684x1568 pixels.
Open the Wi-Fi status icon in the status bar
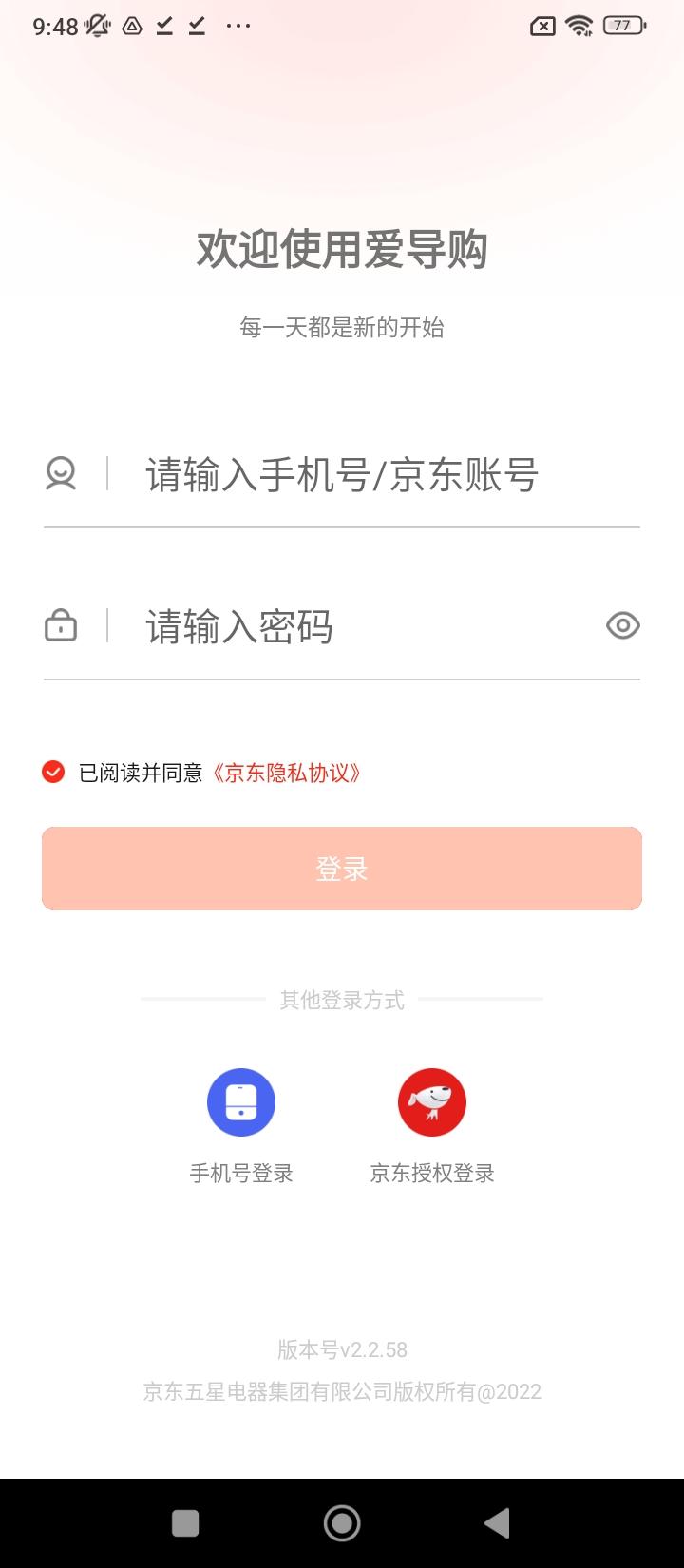pyautogui.click(x=579, y=26)
